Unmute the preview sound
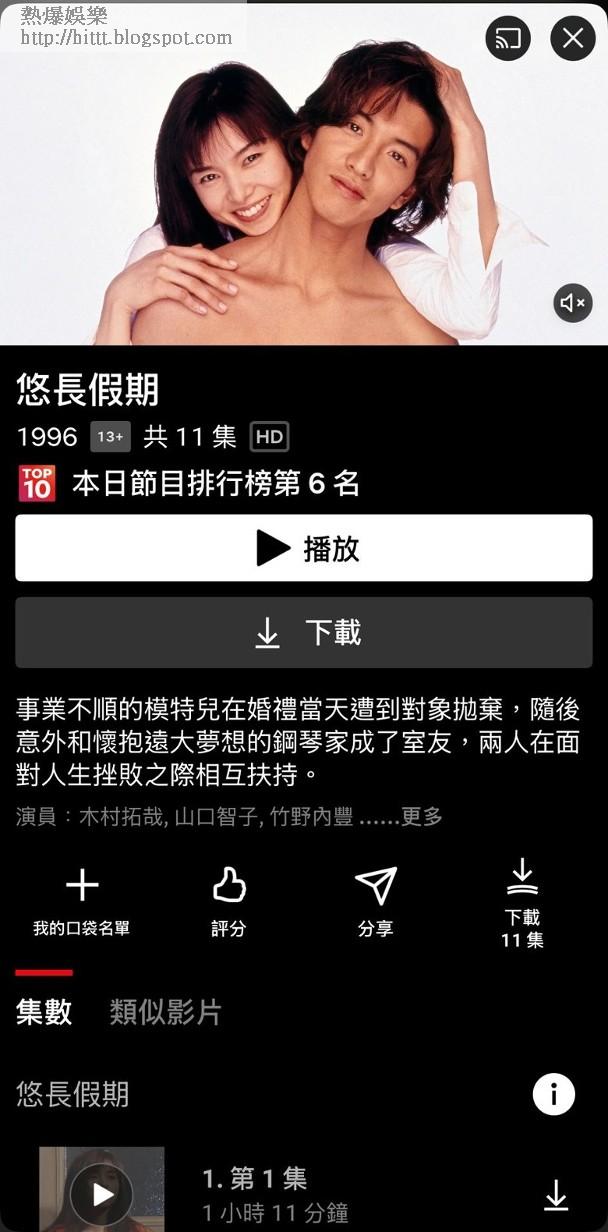Screen dimensions: 608x1232 [x=573, y=303]
